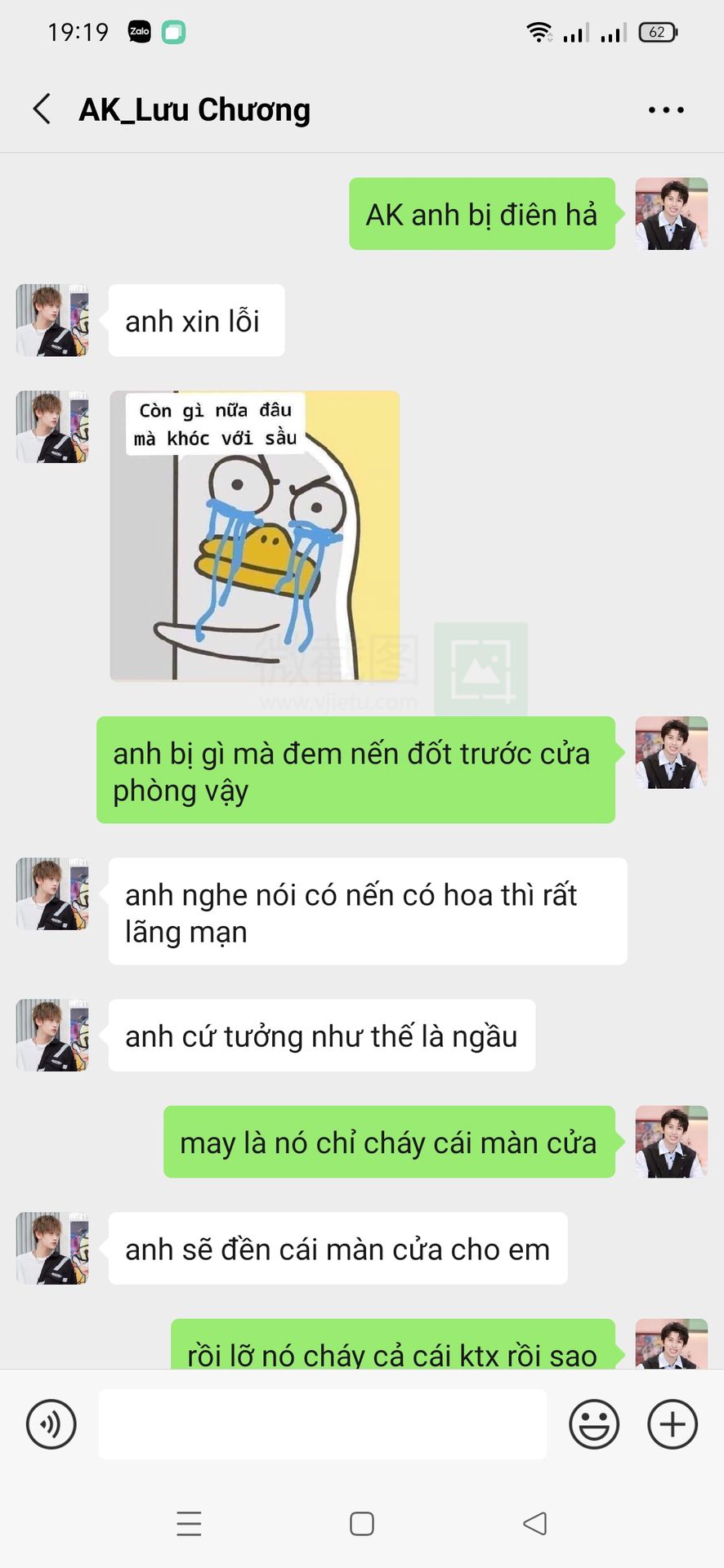This screenshot has width=724, height=1568.
Task: Switch to voice message input
Action: (51, 1424)
